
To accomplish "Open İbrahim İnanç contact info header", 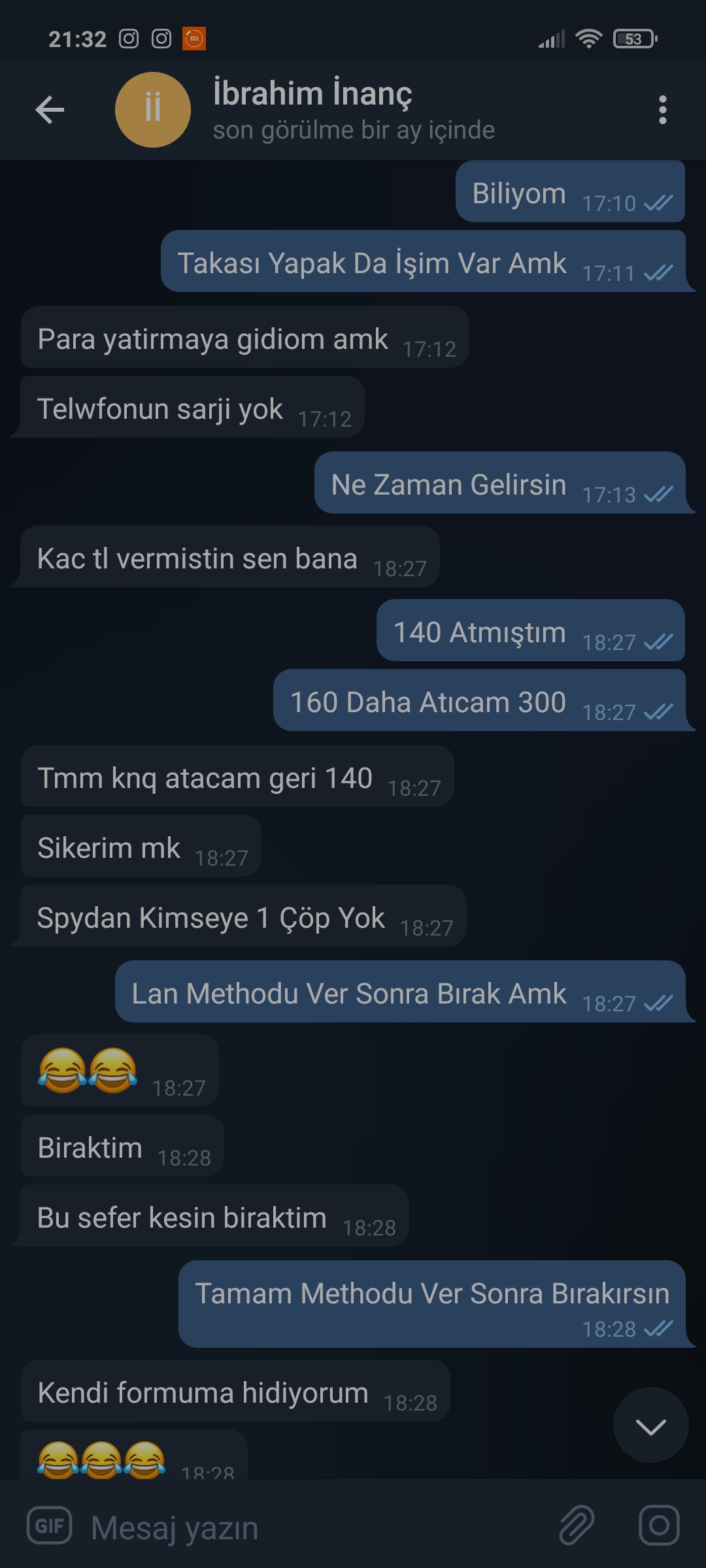I will tap(353, 110).
